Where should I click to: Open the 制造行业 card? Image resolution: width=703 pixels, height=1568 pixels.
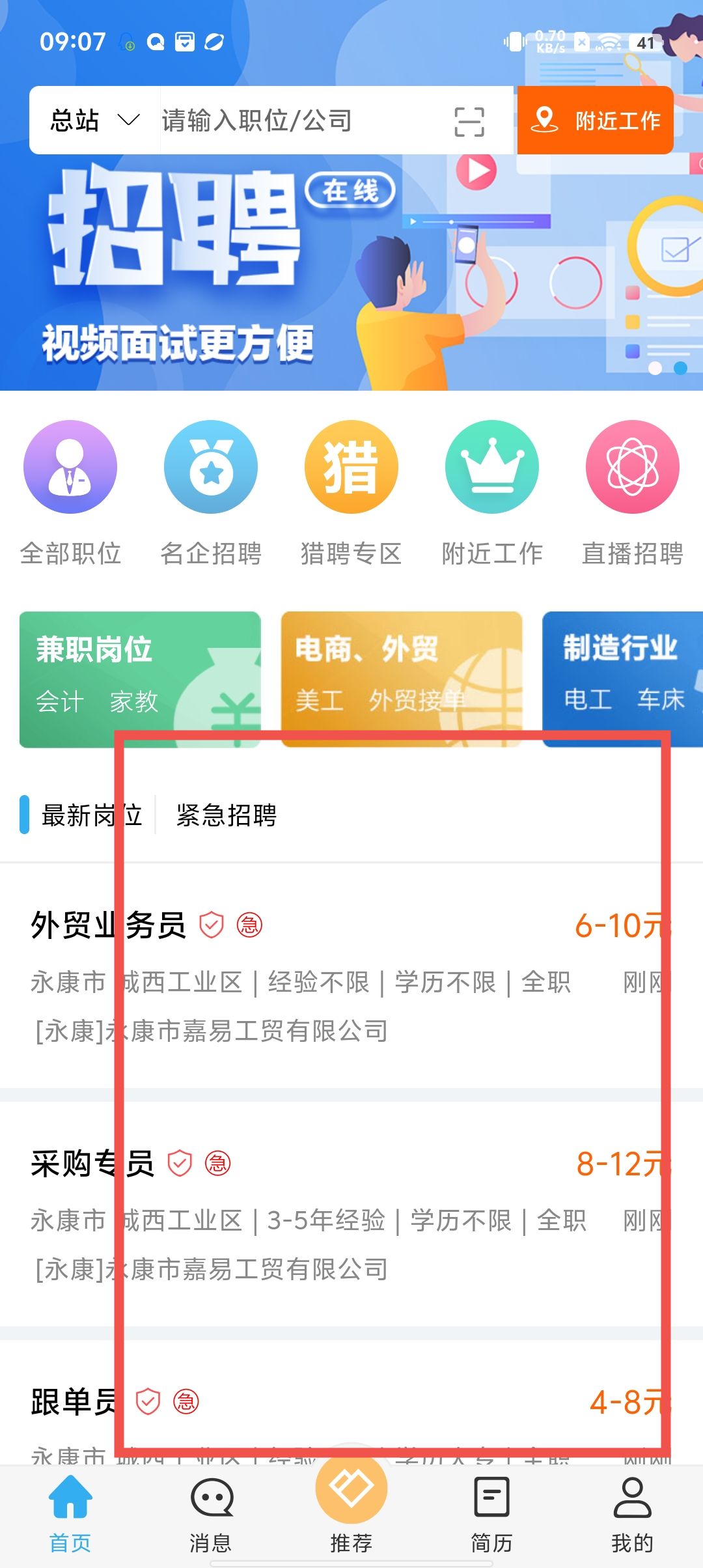coord(622,679)
